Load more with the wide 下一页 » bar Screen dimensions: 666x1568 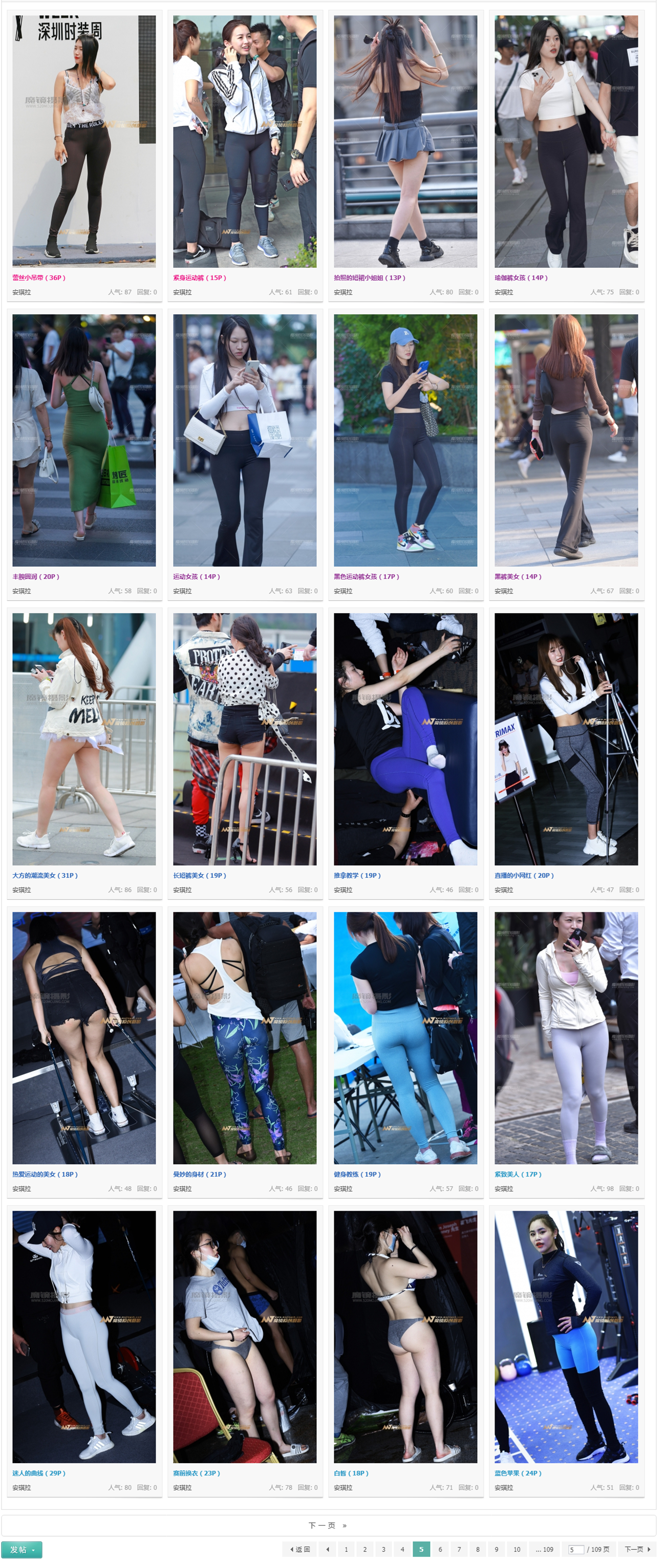(328, 1526)
